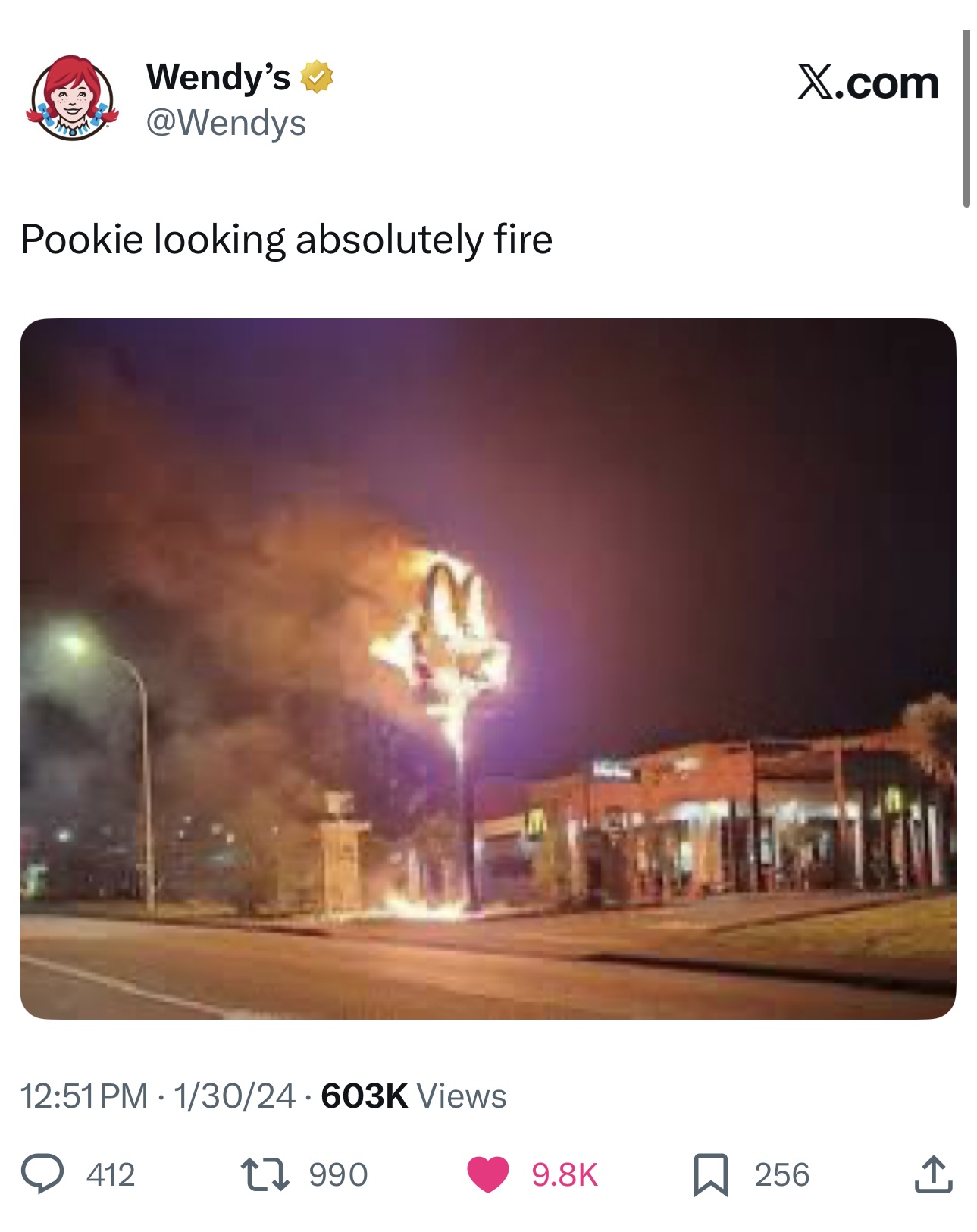Repost the Wendy's tweet

coord(265,1174)
